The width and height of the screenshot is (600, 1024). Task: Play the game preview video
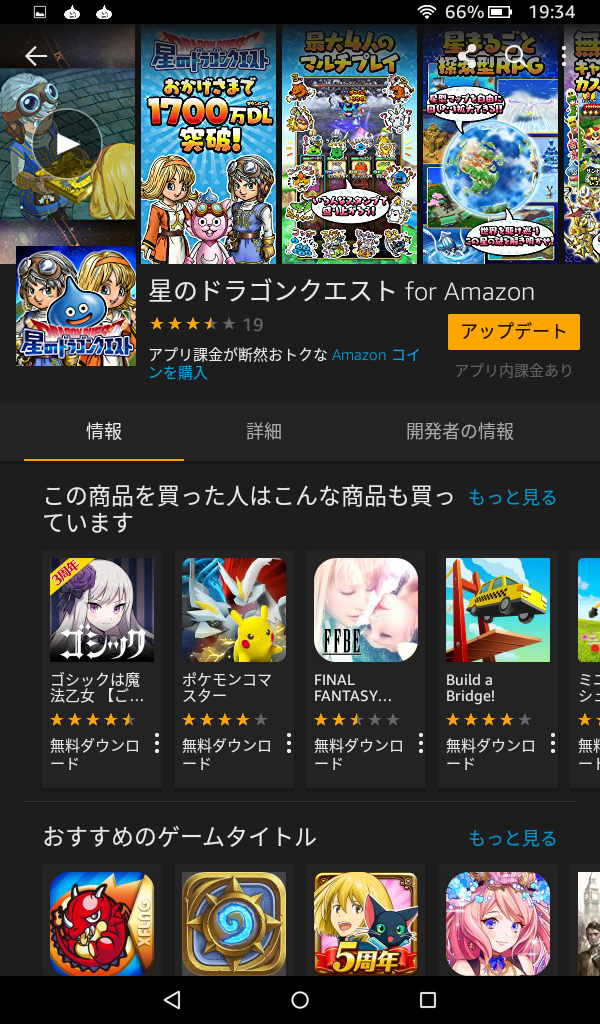67,143
